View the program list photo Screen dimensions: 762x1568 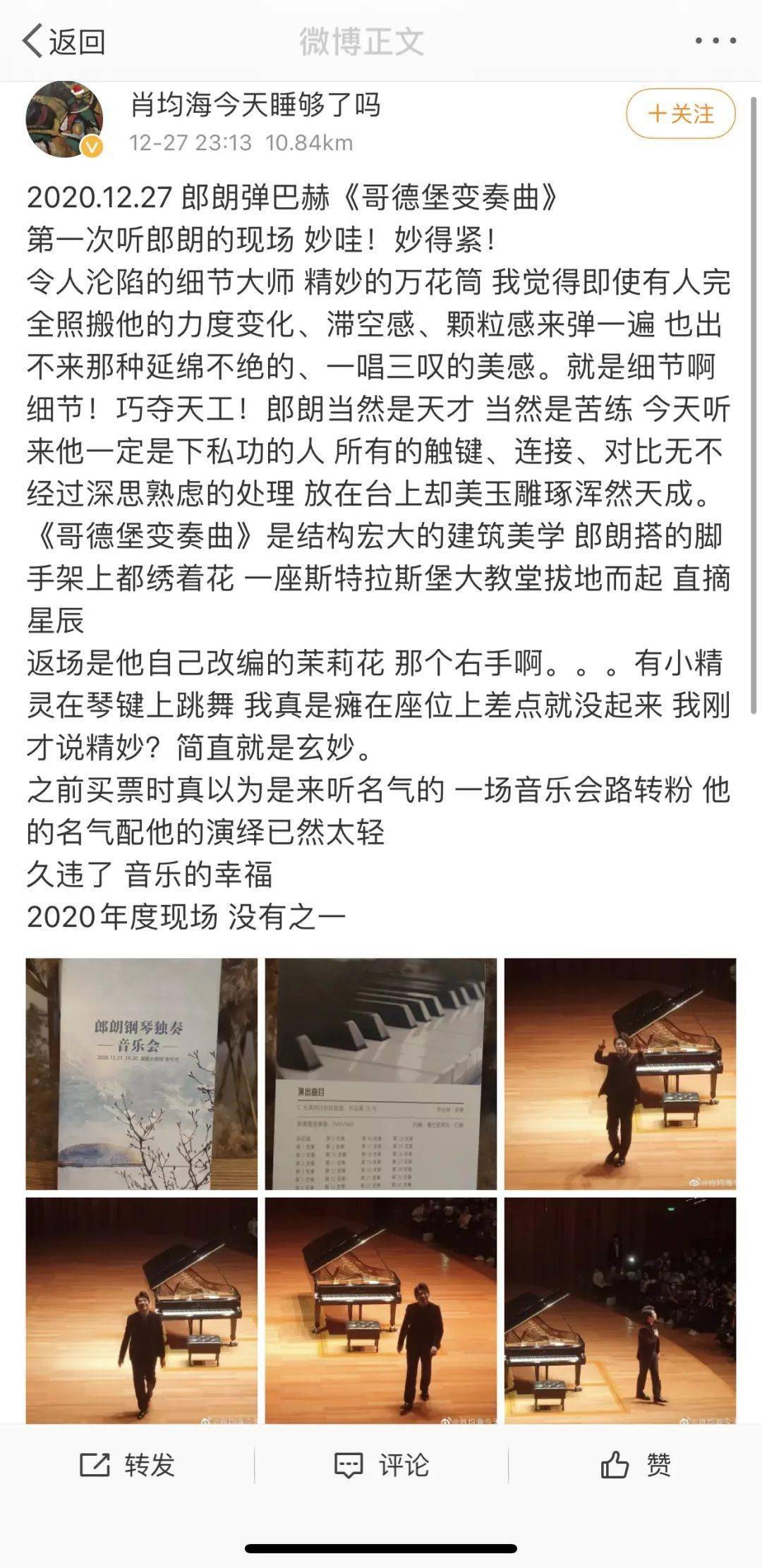(x=381, y=1074)
